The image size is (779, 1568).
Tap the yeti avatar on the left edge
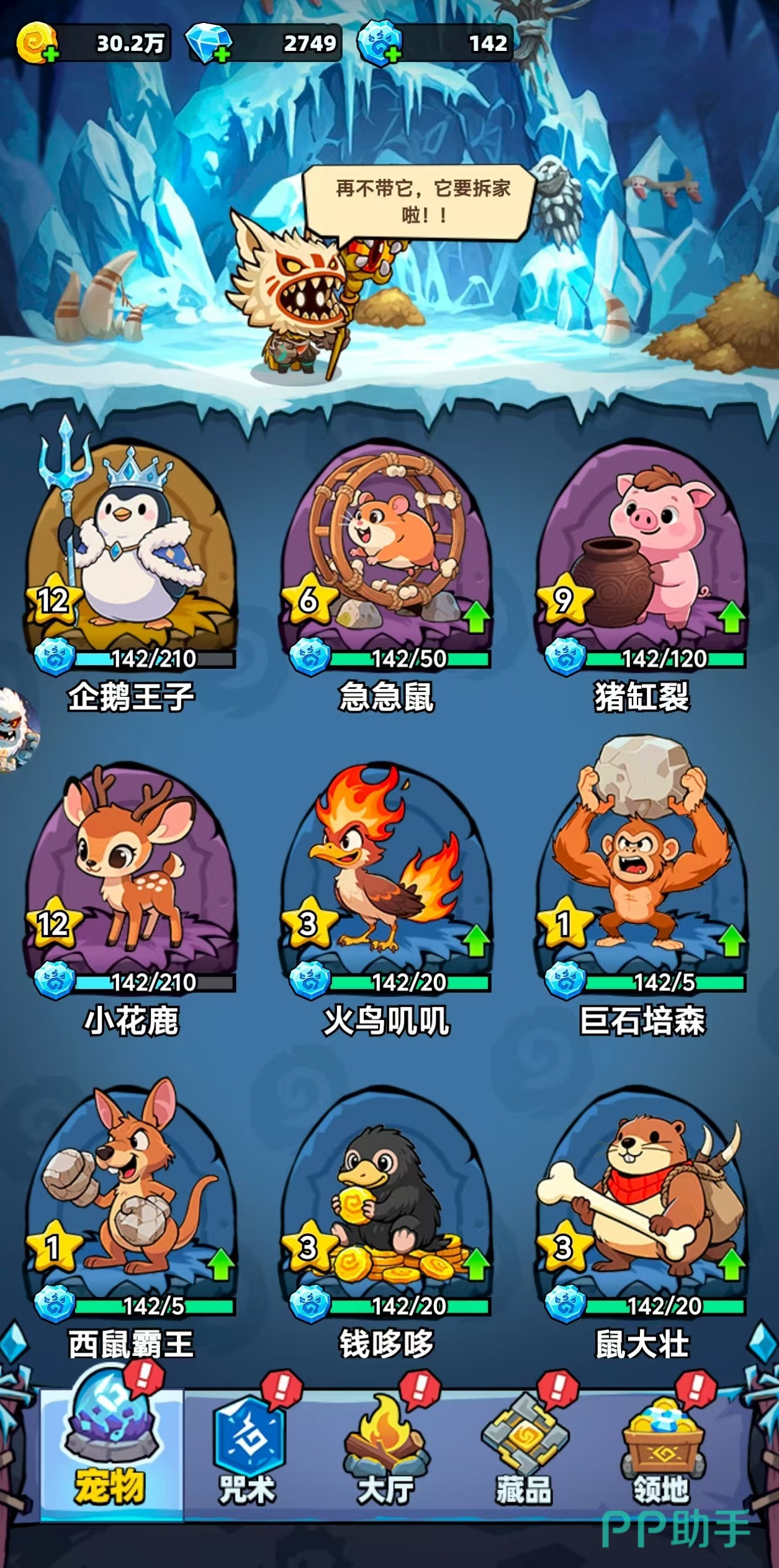click(16, 730)
